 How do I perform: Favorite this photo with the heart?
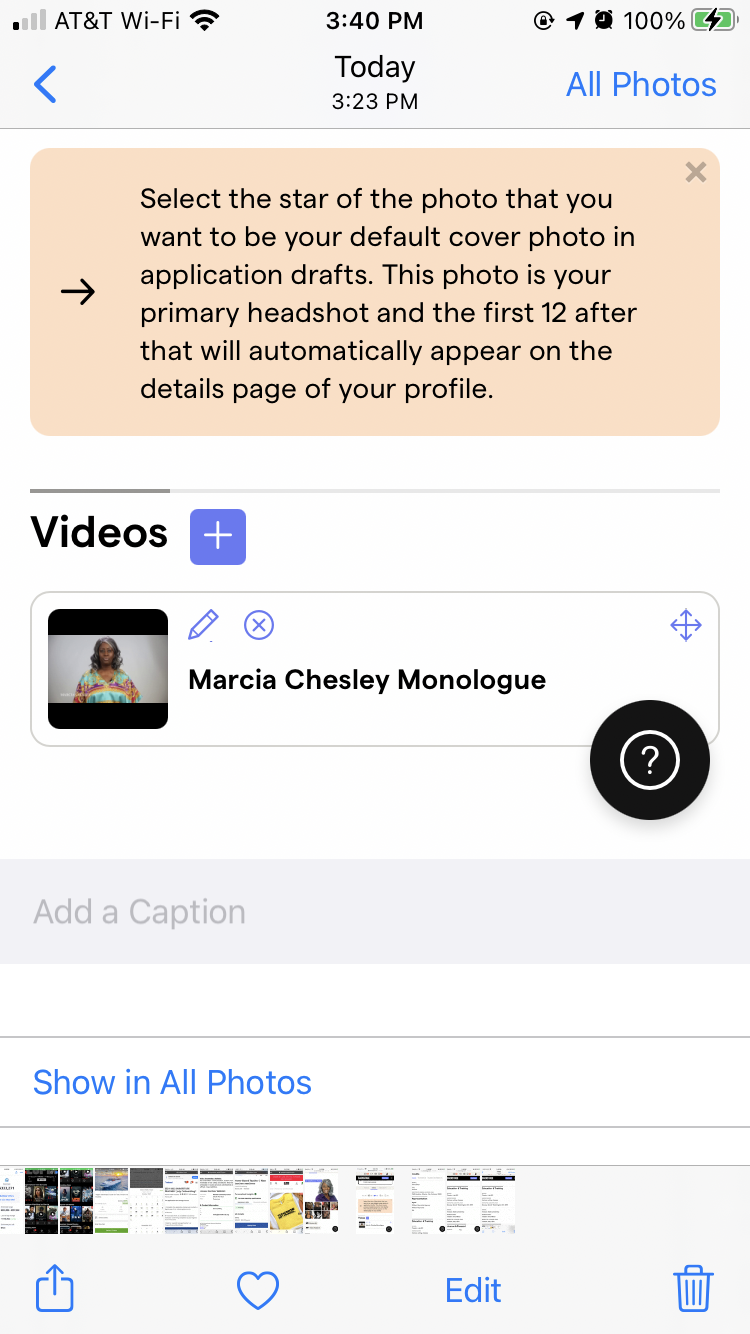pyautogui.click(x=257, y=1290)
